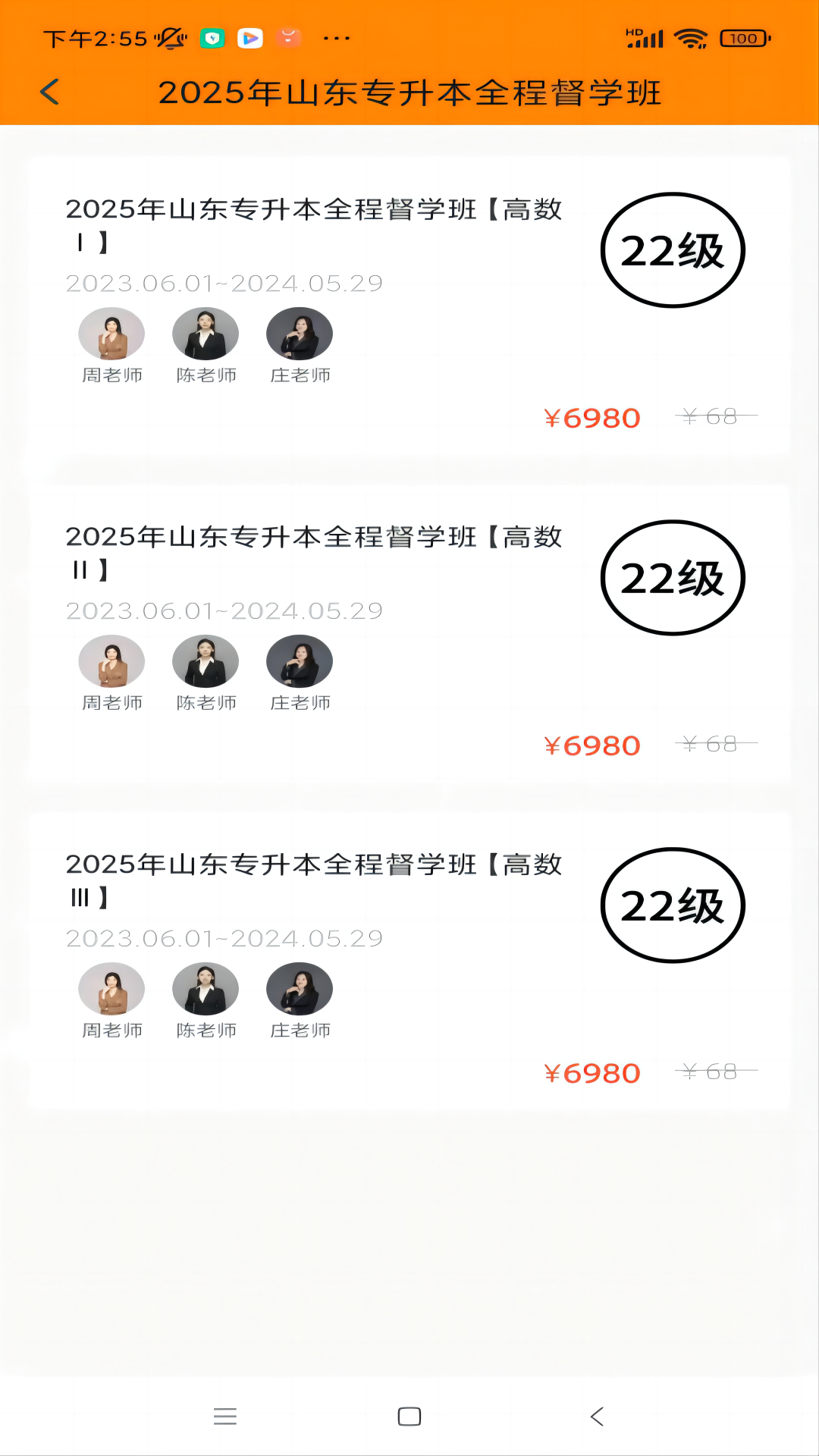
Task: Tap 周老师's avatar on the 高数 I course
Action: (x=112, y=334)
